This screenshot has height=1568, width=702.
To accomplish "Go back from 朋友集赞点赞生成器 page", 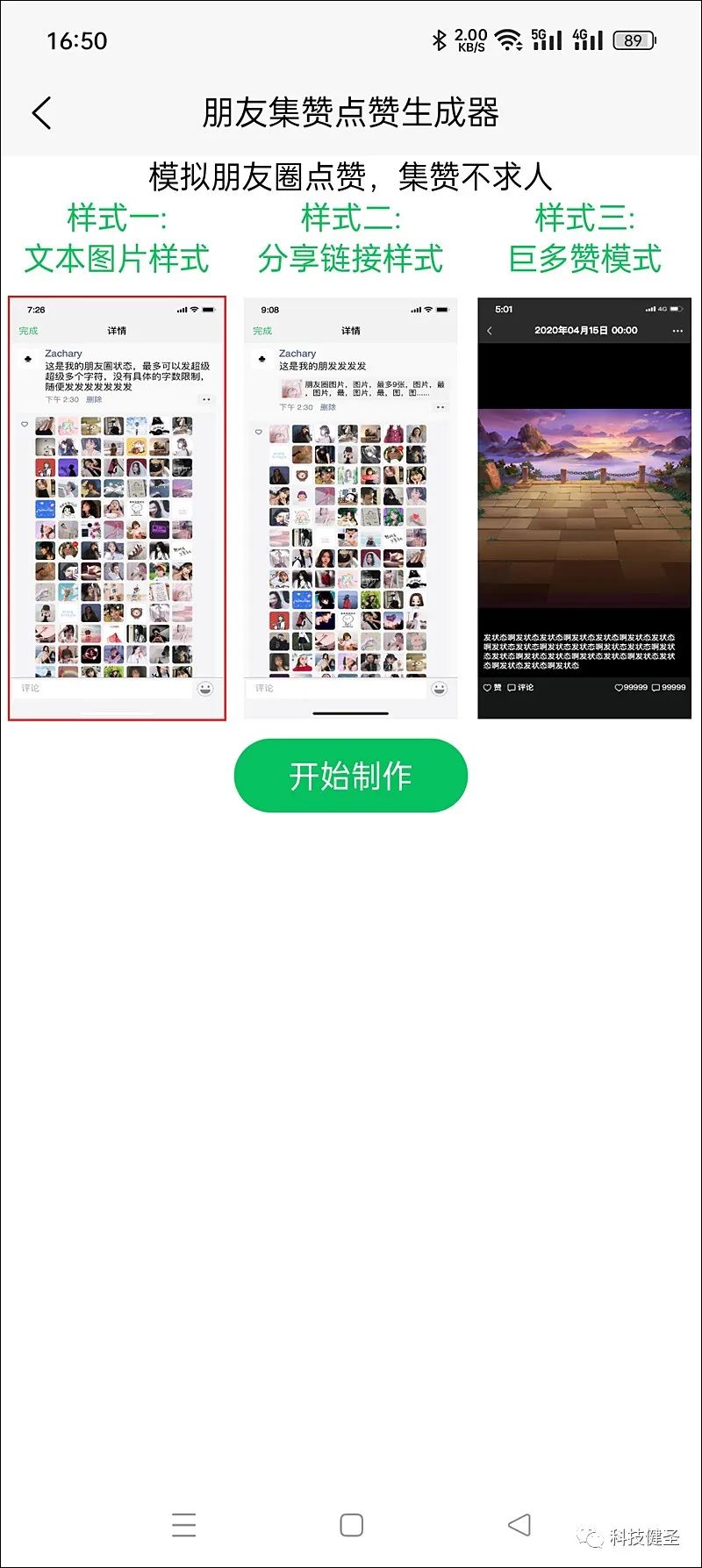I will [41, 113].
